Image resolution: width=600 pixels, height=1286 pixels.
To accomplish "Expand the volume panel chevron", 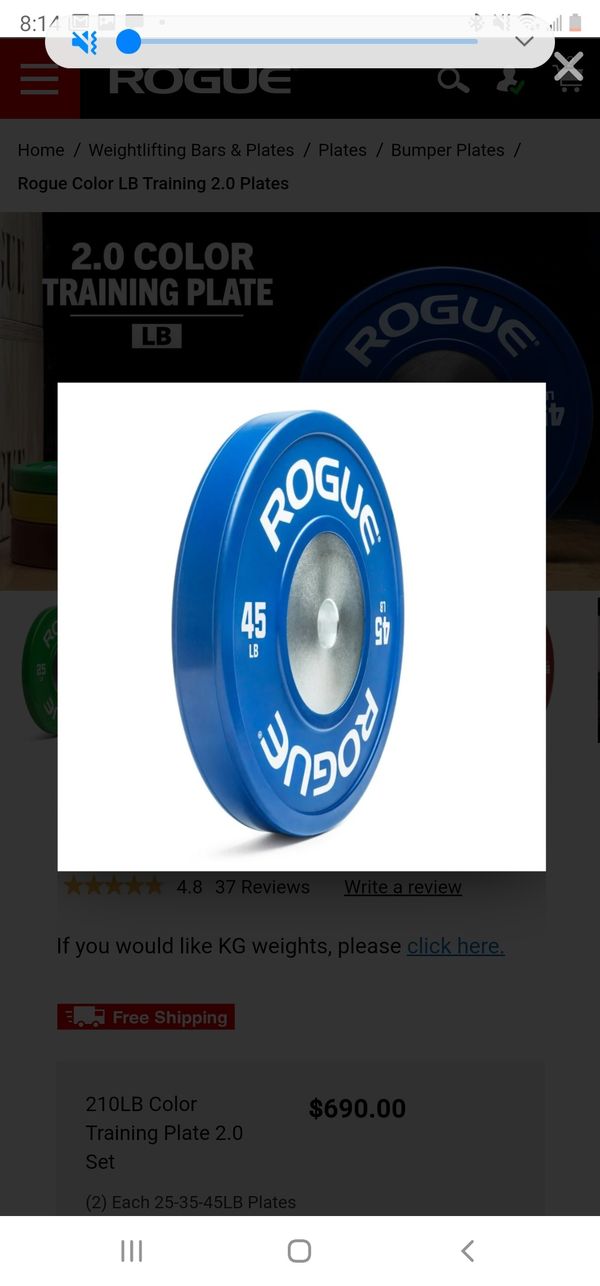I will [524, 41].
